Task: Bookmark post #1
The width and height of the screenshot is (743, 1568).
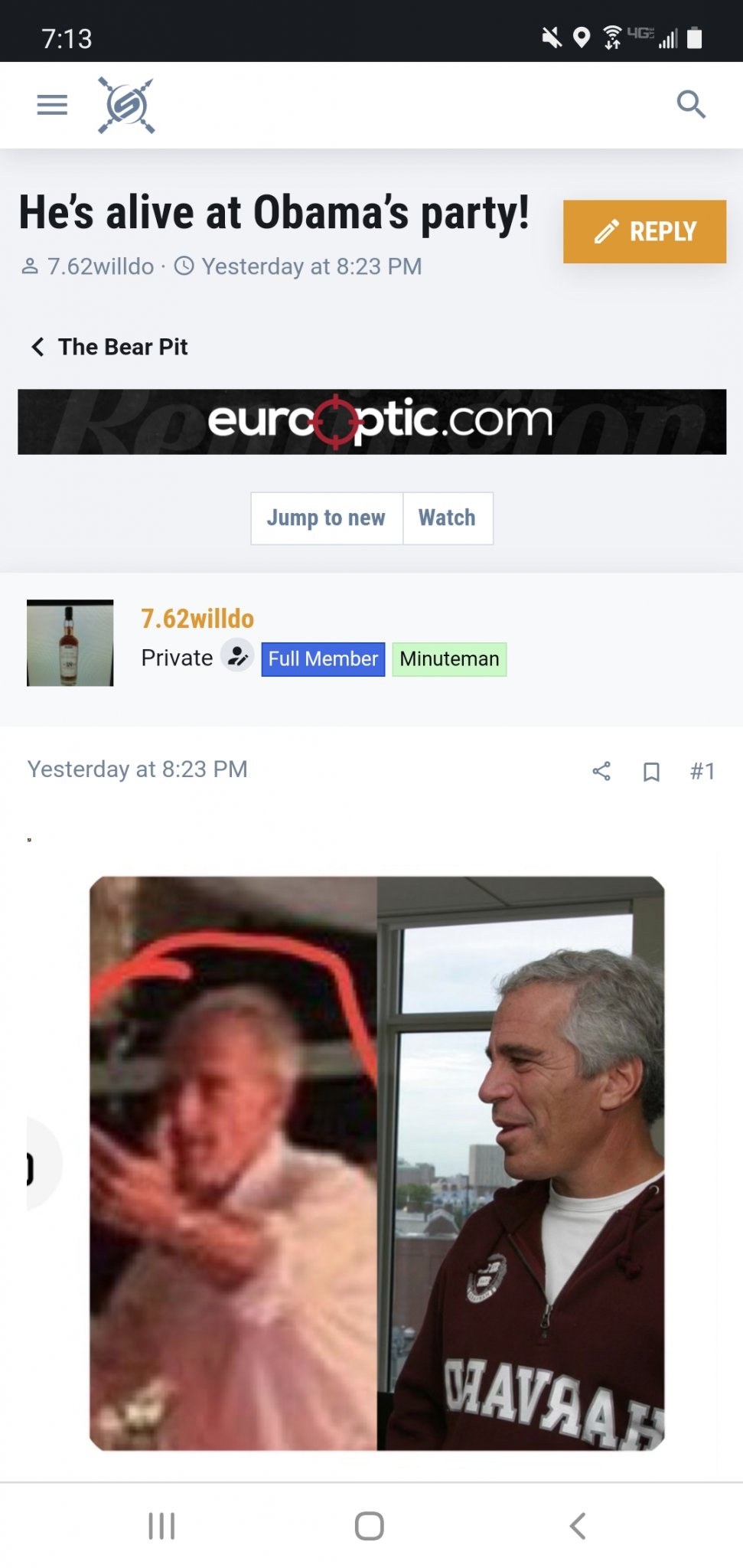Action: [x=651, y=771]
